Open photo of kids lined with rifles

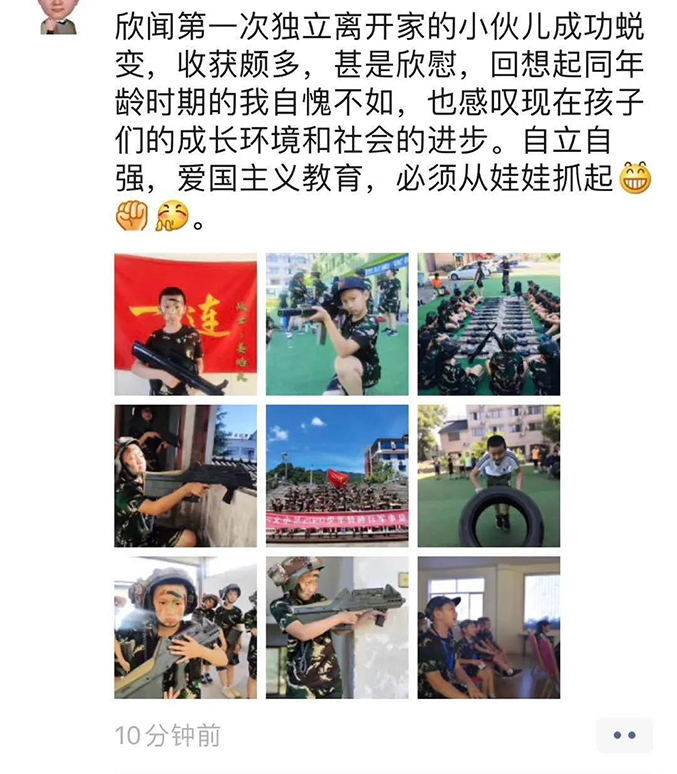click(489, 324)
